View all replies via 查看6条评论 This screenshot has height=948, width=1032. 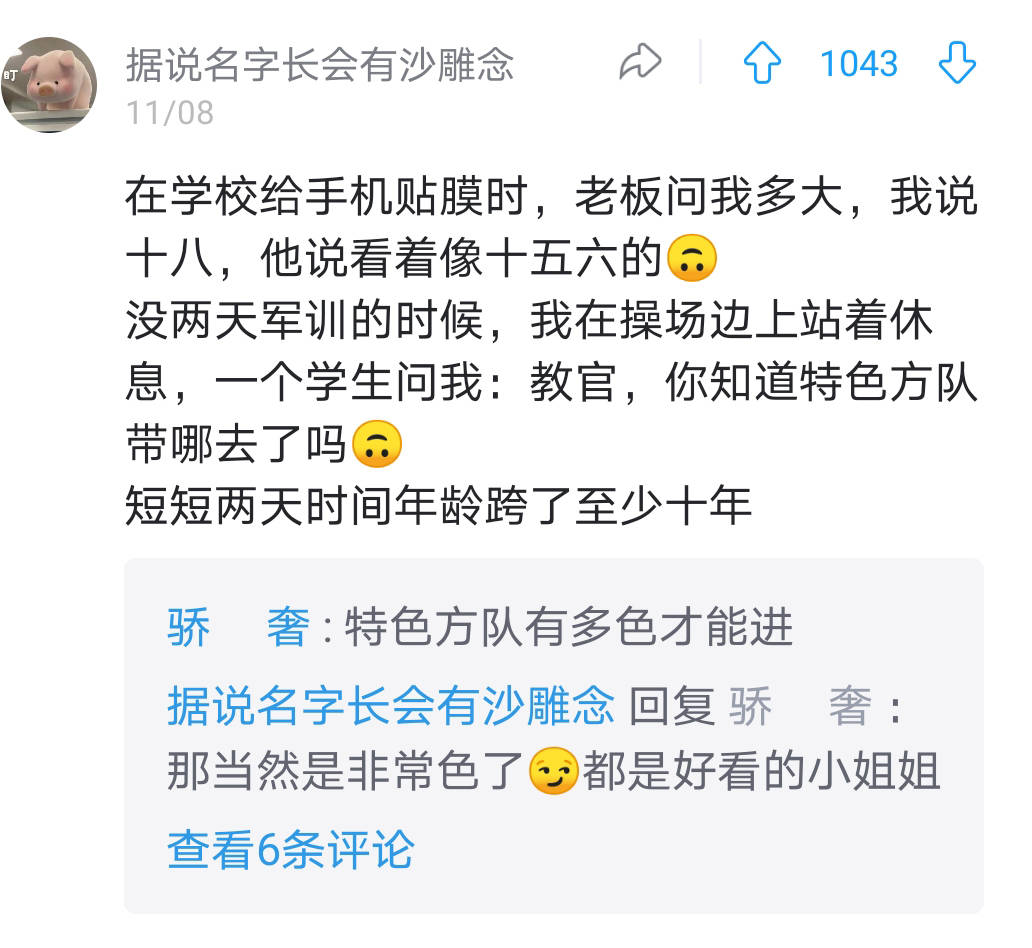pyautogui.click(x=290, y=850)
